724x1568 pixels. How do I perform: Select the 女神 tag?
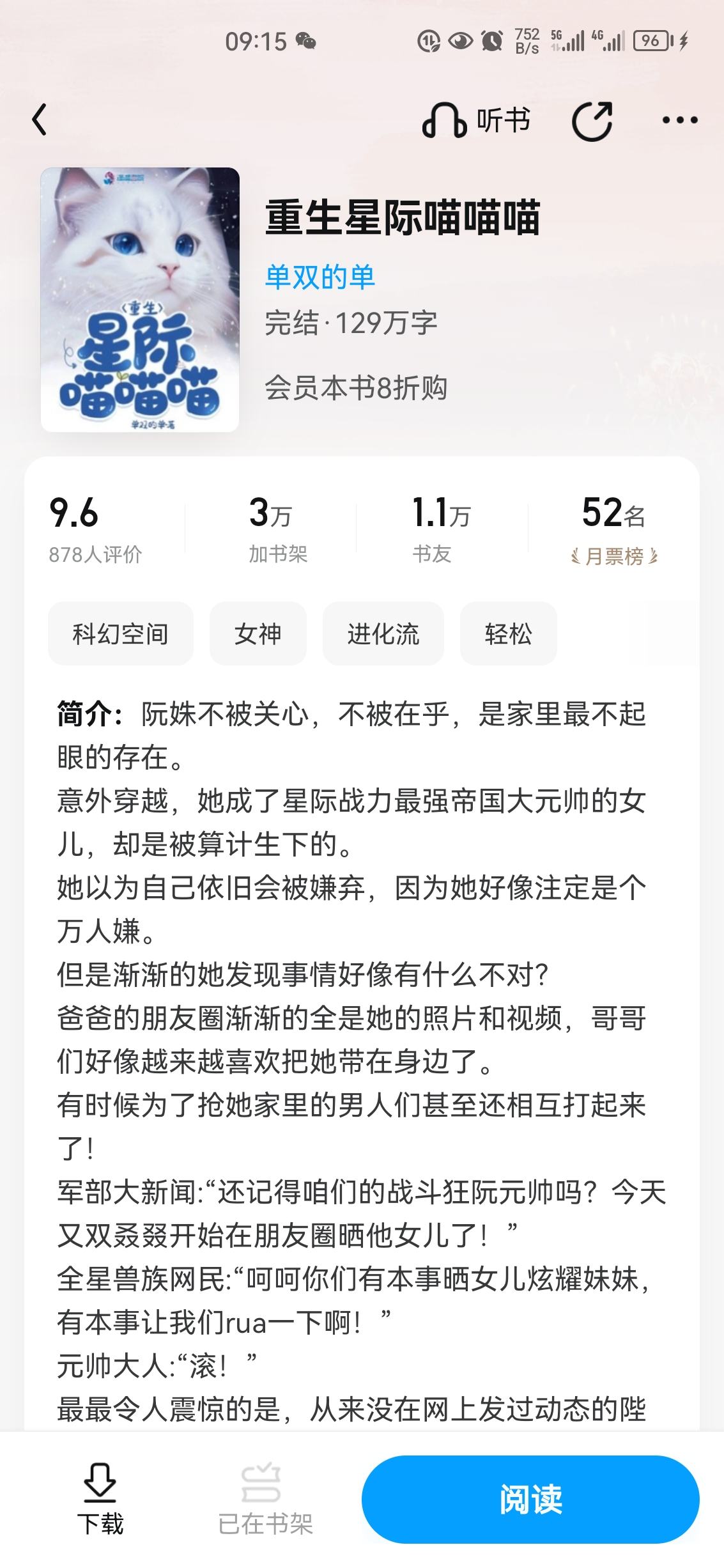258,633
